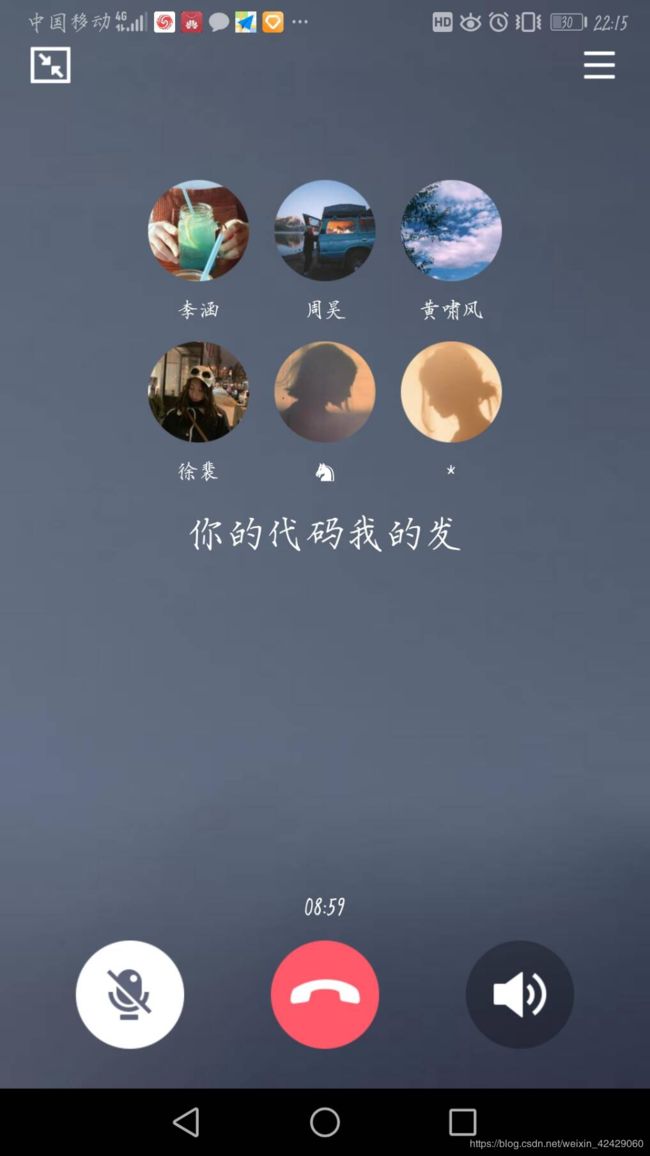650x1156 pixels.
Task: Tap the avatar named with an asterisk
Action: (451, 392)
